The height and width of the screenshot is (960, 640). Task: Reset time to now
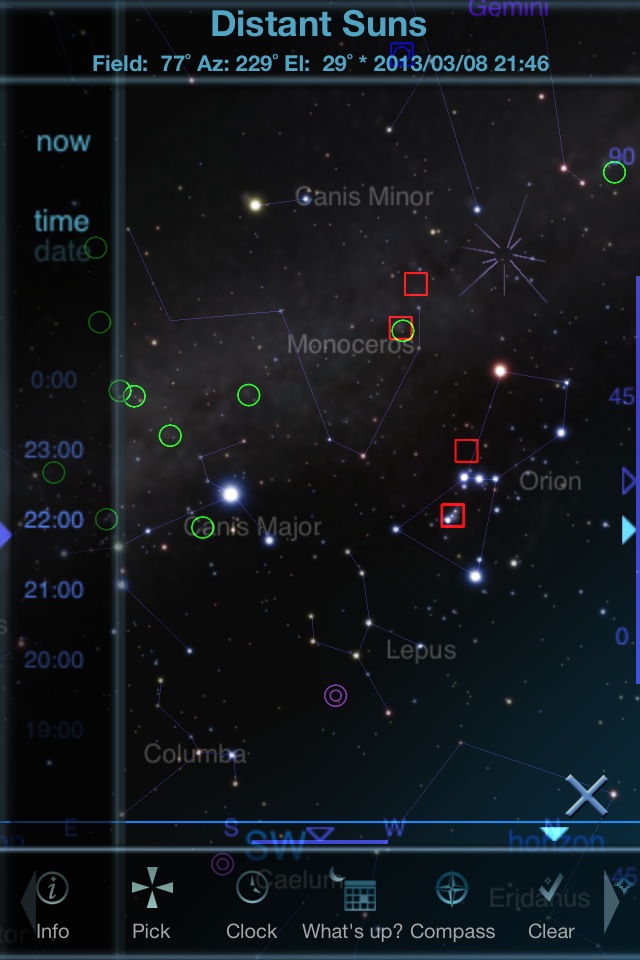[x=63, y=142]
